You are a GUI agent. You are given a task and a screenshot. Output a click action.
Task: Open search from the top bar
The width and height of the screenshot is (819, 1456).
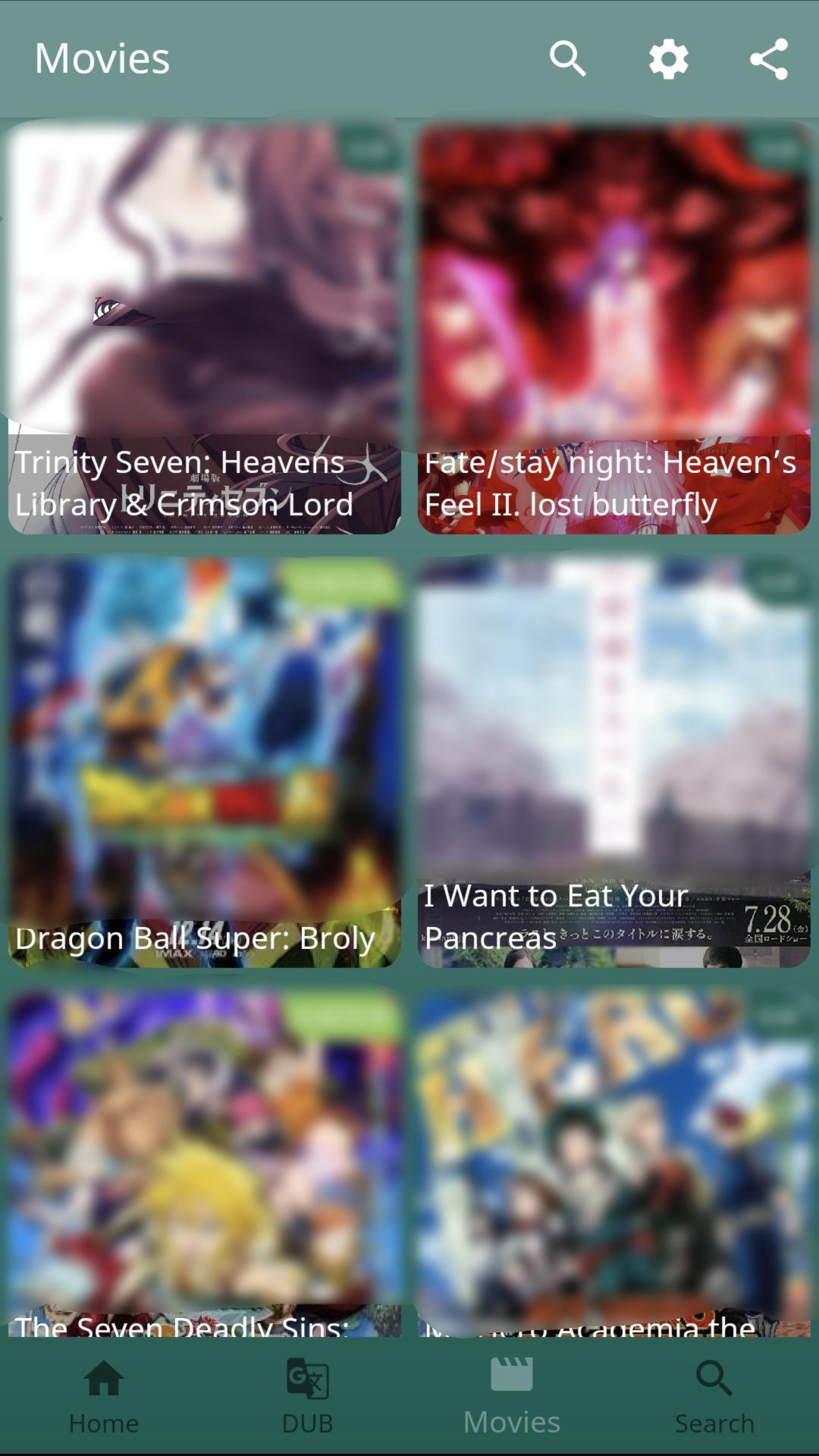click(568, 59)
